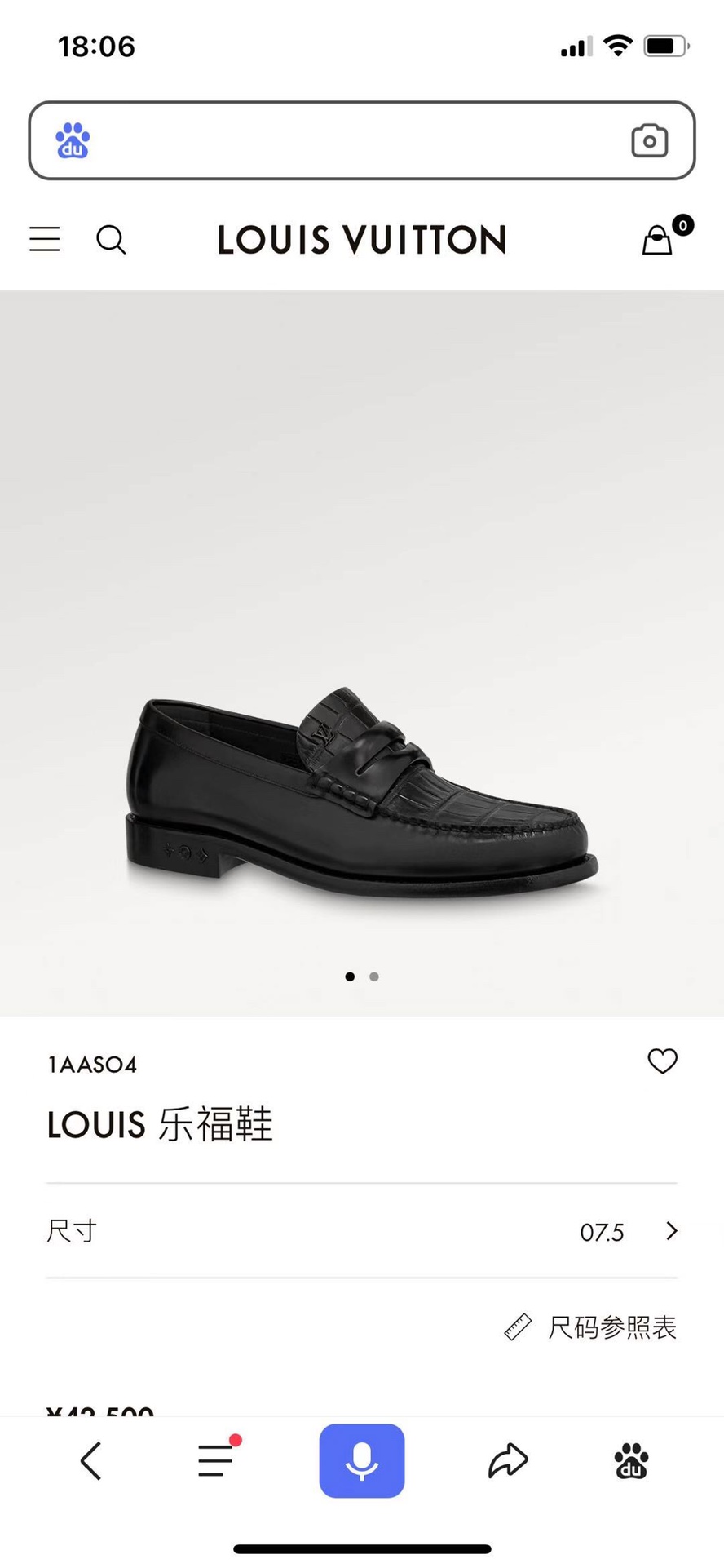Open the Louis Vuitton hamburger menu
Screen dimensions: 724x1568
(x=45, y=239)
